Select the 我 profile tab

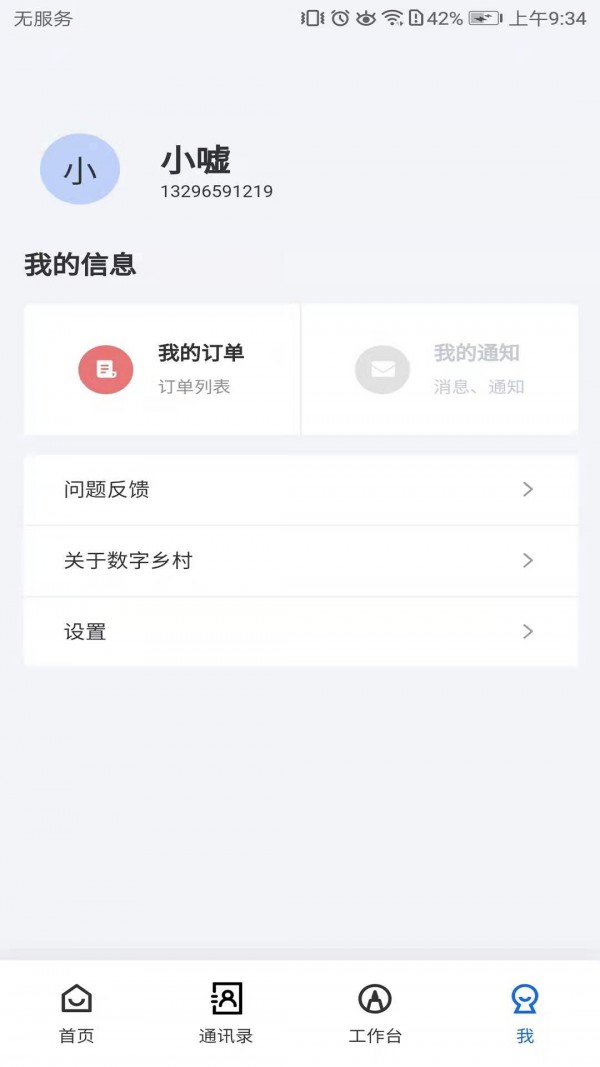coord(525,1012)
